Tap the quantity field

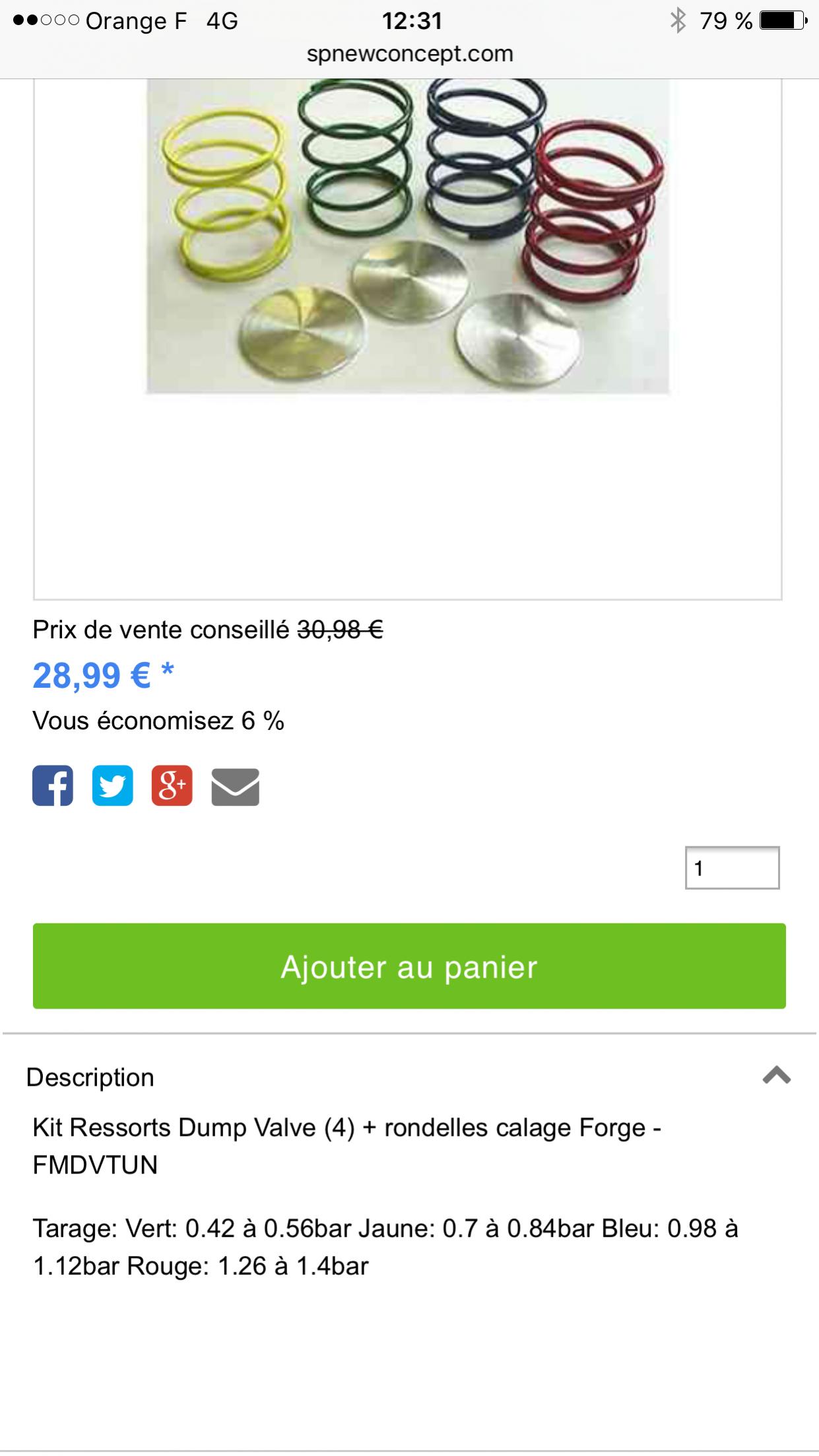pos(732,868)
